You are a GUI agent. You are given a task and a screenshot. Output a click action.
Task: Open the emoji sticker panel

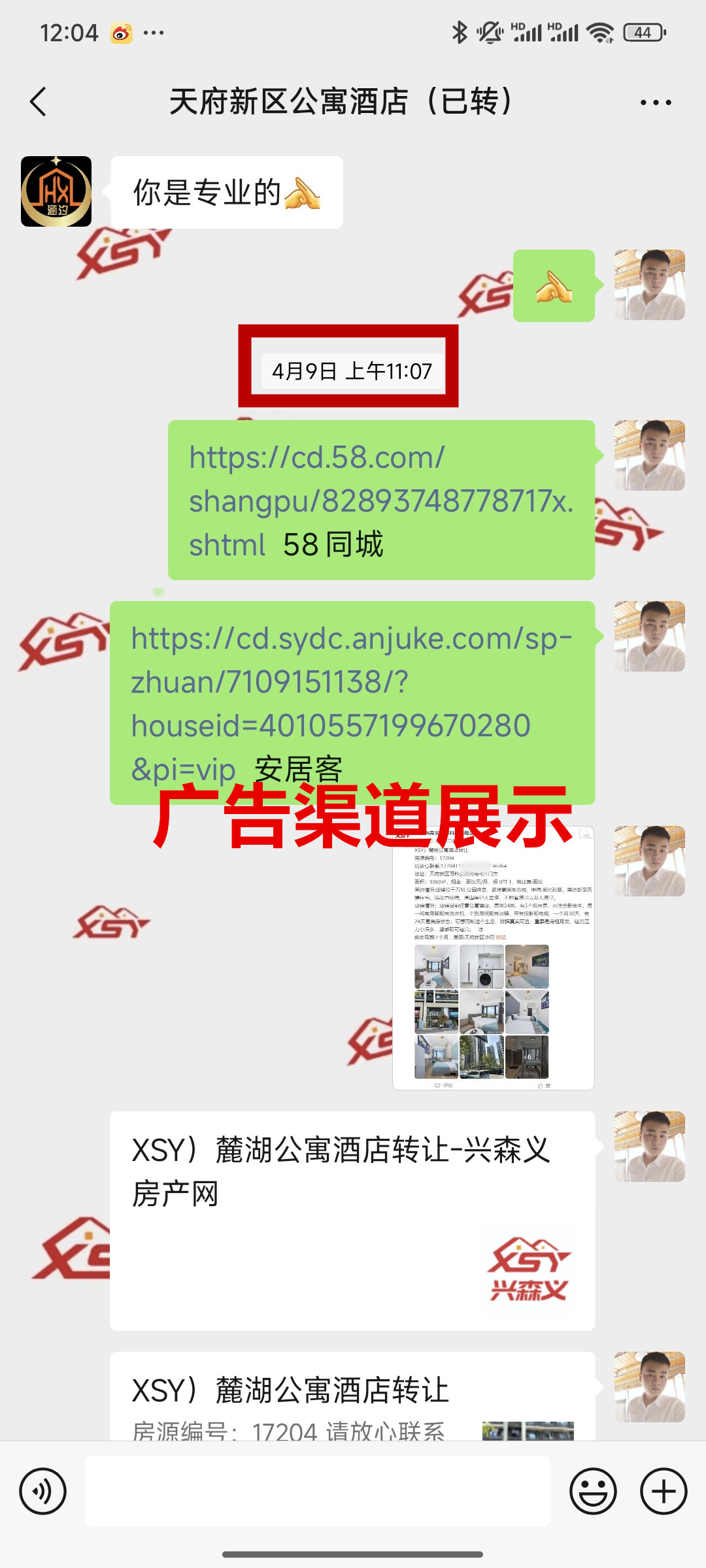(593, 1491)
